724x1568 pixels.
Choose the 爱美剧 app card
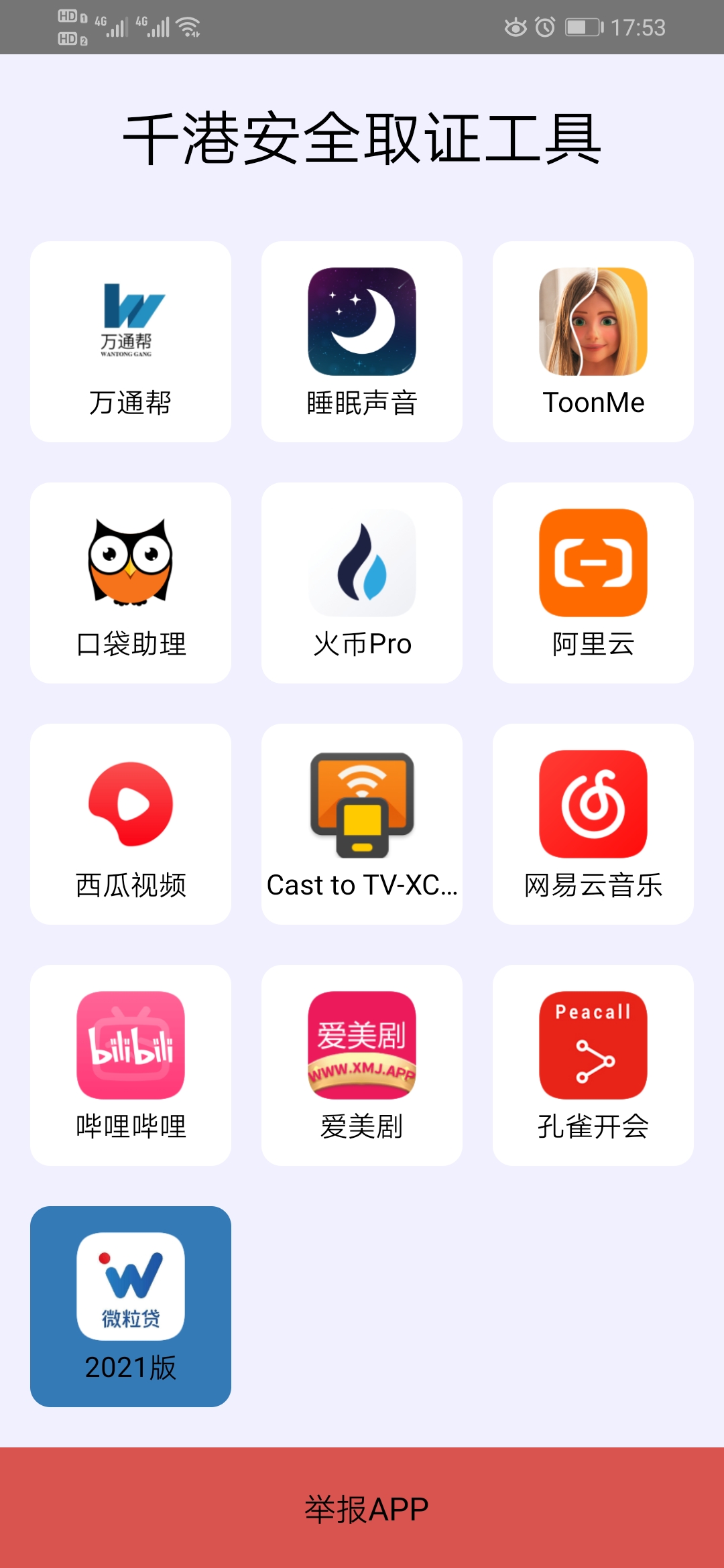pos(362,1065)
